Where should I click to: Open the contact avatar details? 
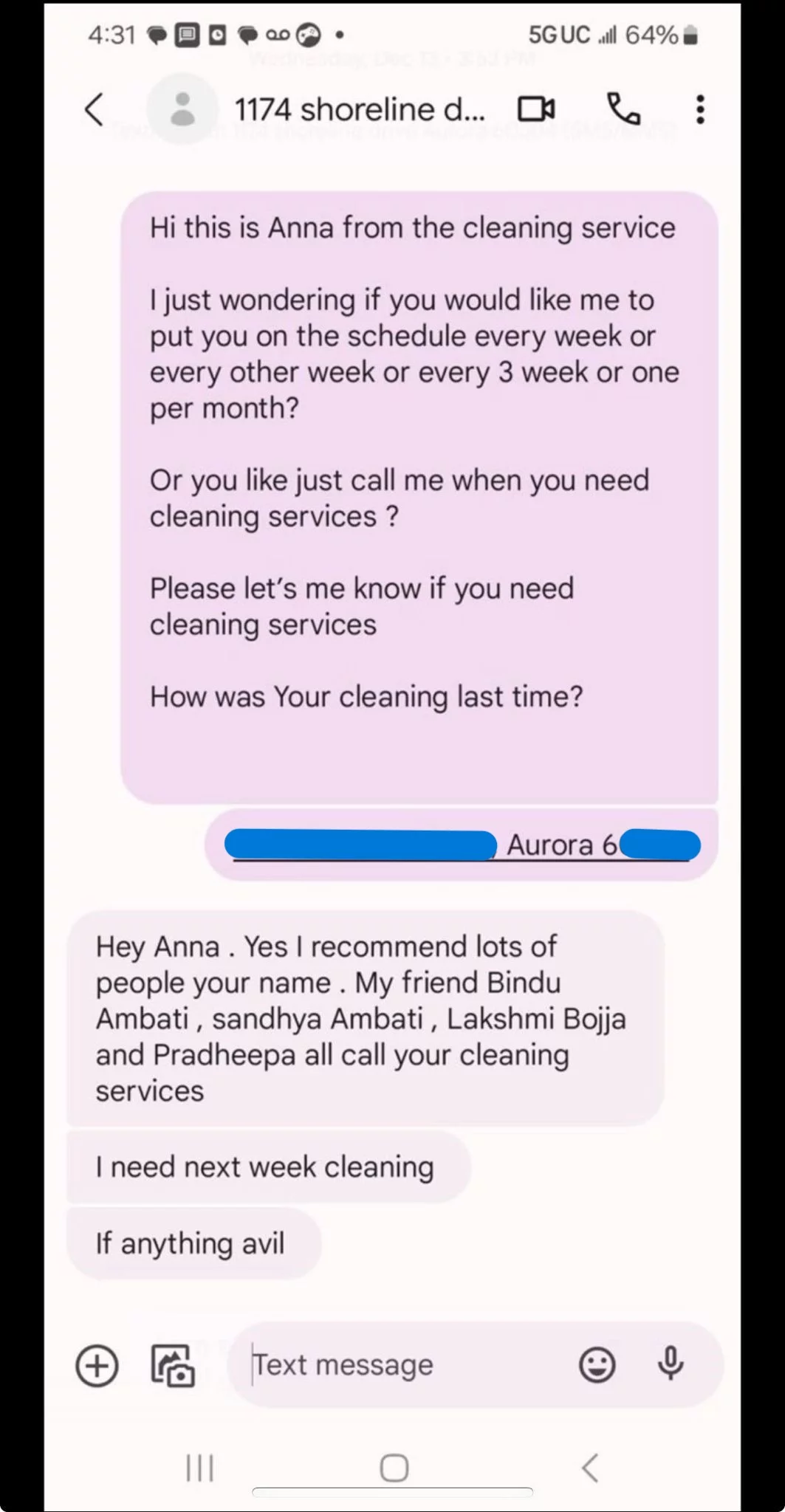[x=182, y=109]
